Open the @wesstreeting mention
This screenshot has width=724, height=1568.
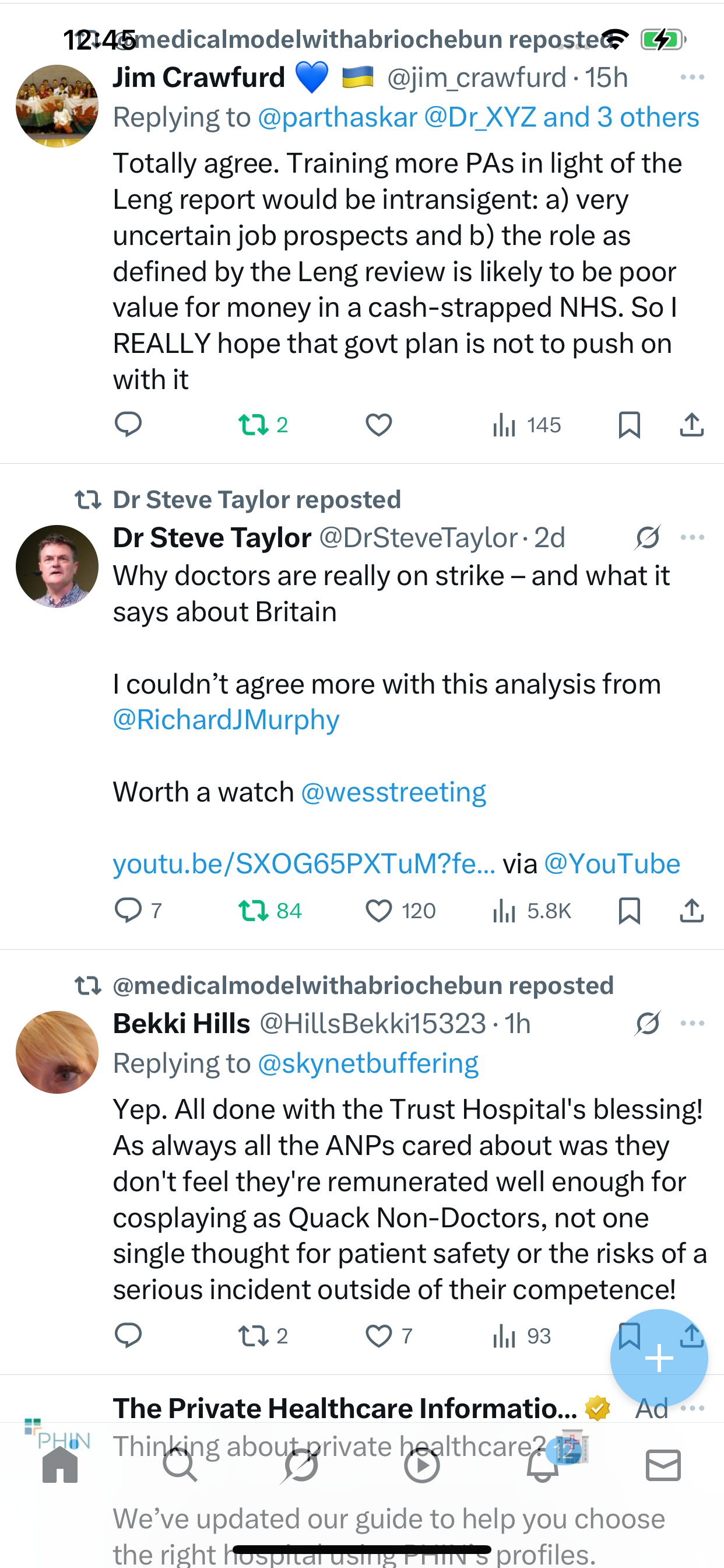click(393, 792)
